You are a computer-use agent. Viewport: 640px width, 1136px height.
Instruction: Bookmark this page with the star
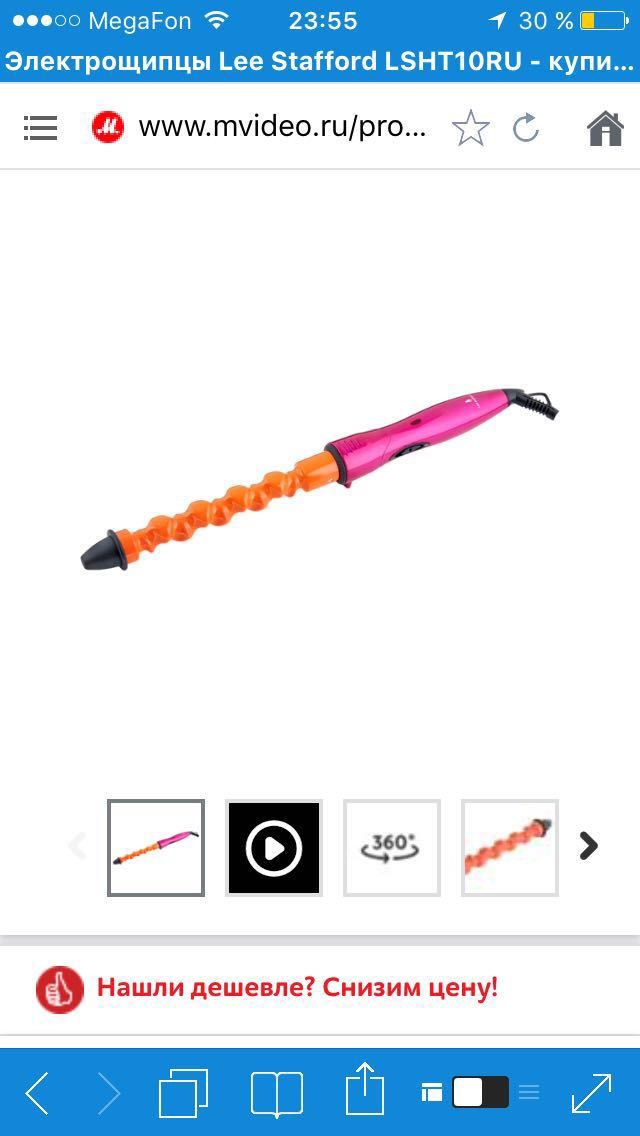tap(470, 128)
